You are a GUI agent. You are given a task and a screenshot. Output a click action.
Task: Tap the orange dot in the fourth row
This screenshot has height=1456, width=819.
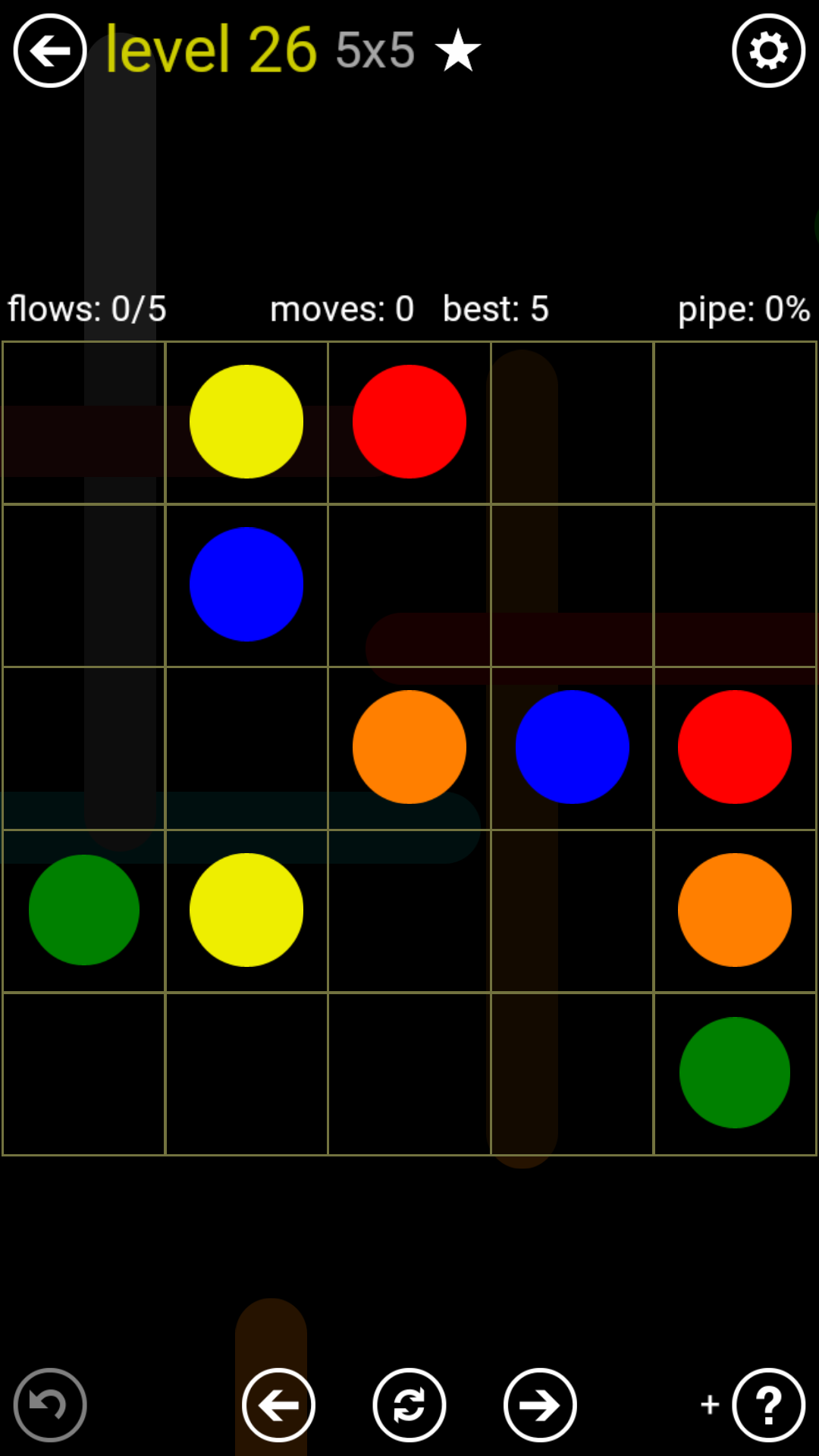click(x=735, y=910)
